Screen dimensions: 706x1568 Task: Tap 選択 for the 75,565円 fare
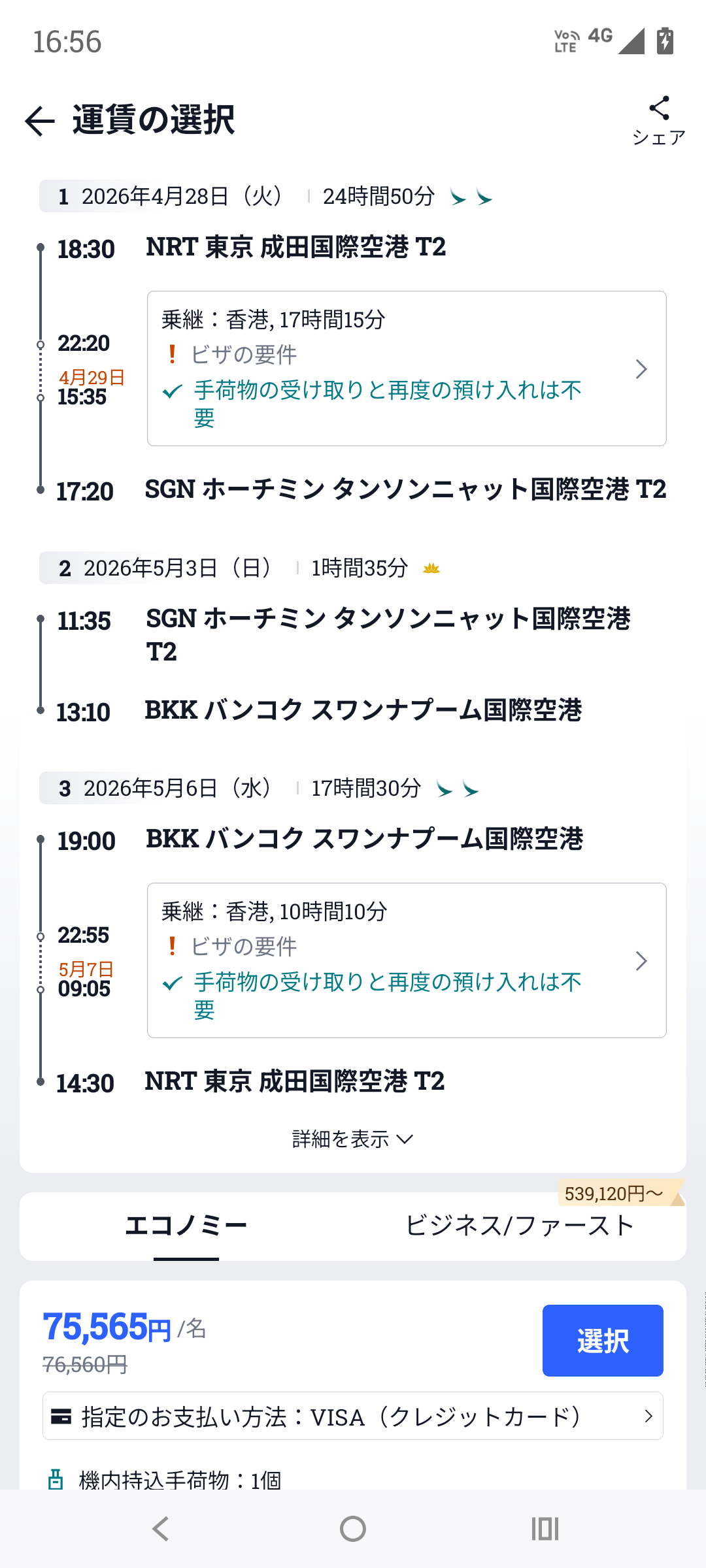tap(603, 1341)
